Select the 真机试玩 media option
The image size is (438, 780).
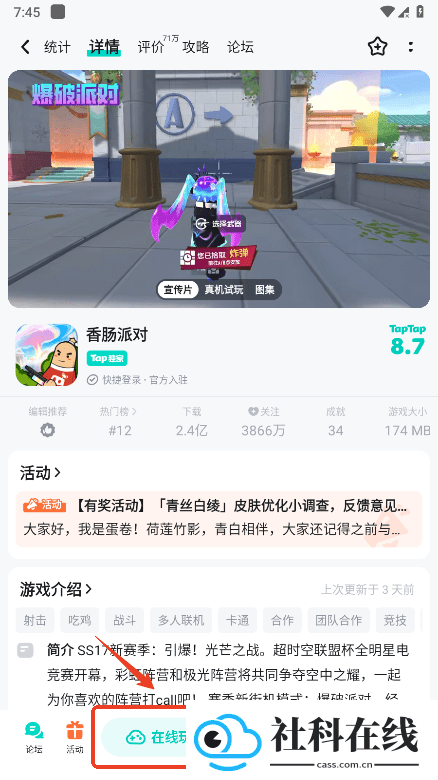coord(224,290)
